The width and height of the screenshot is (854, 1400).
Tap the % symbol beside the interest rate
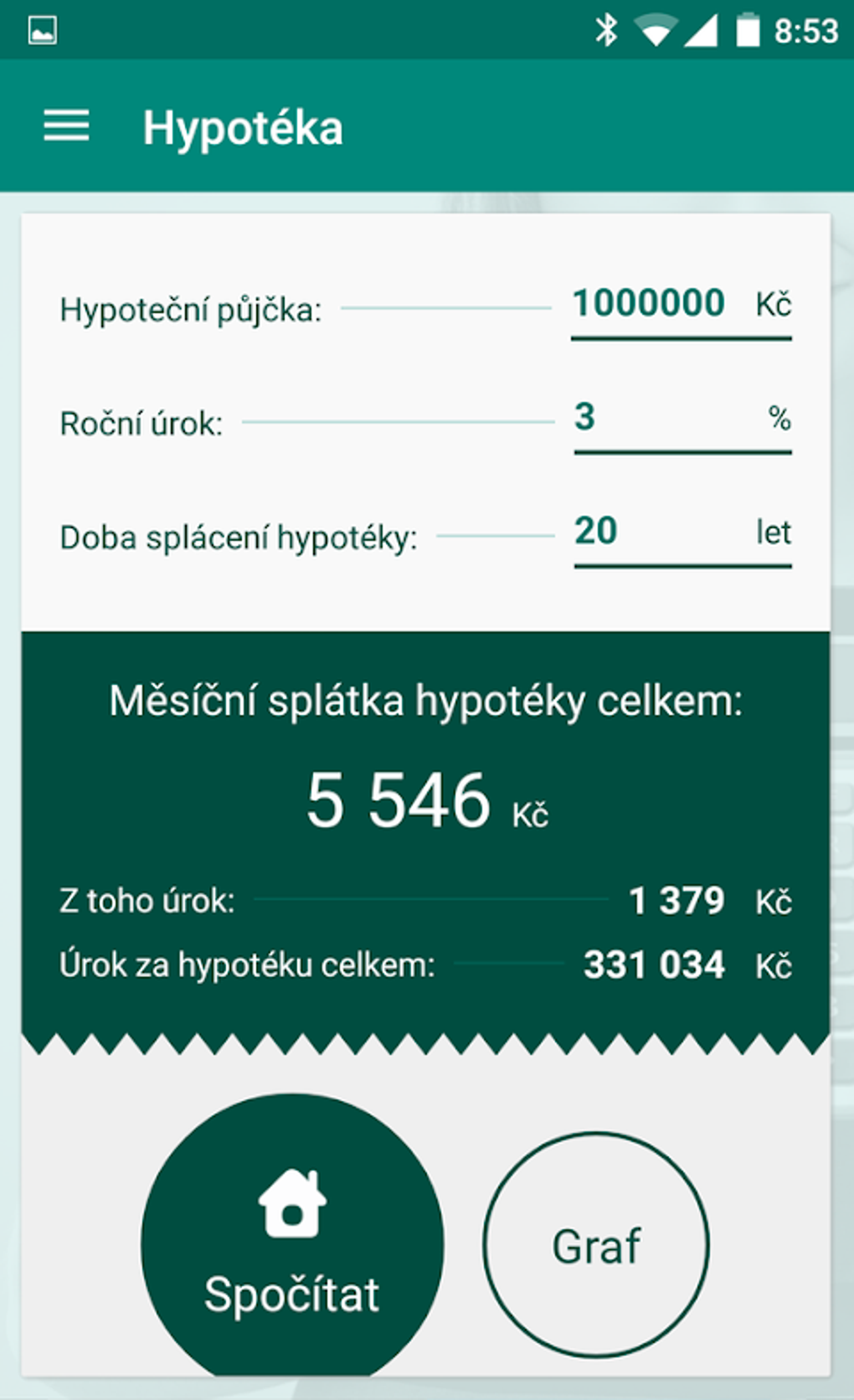(x=780, y=419)
